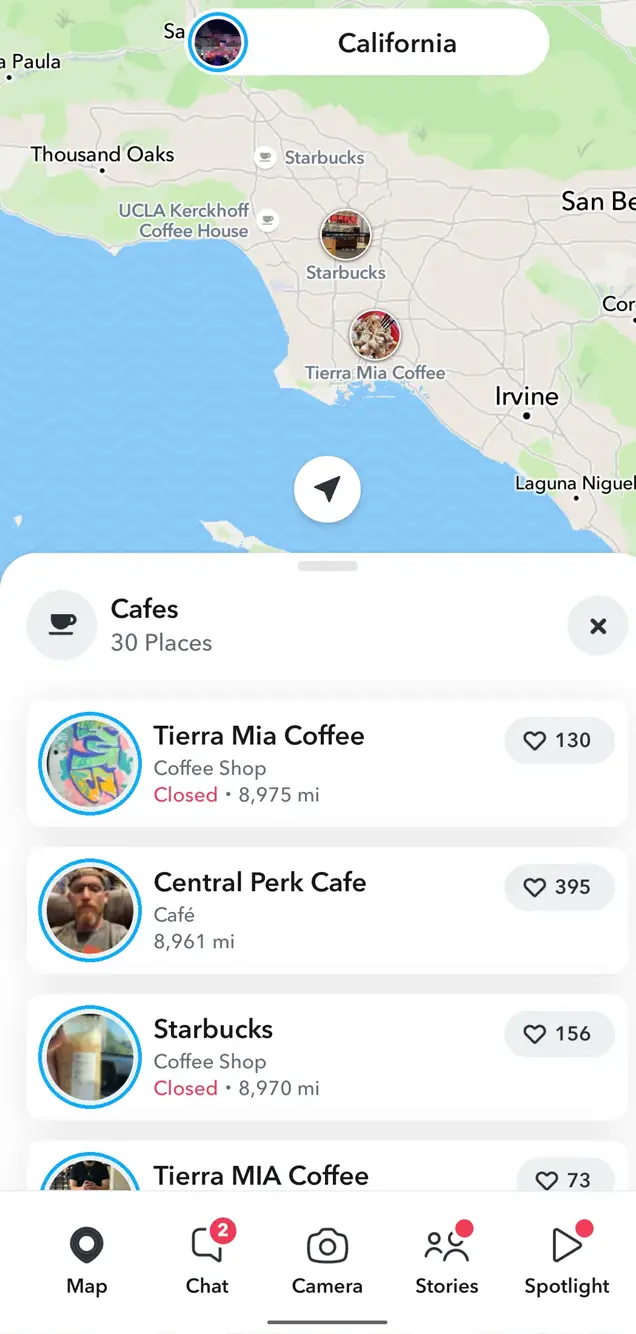View Central Perk Cafe story avatar
Viewport: 636px width, 1334px height.
pyautogui.click(x=89, y=910)
